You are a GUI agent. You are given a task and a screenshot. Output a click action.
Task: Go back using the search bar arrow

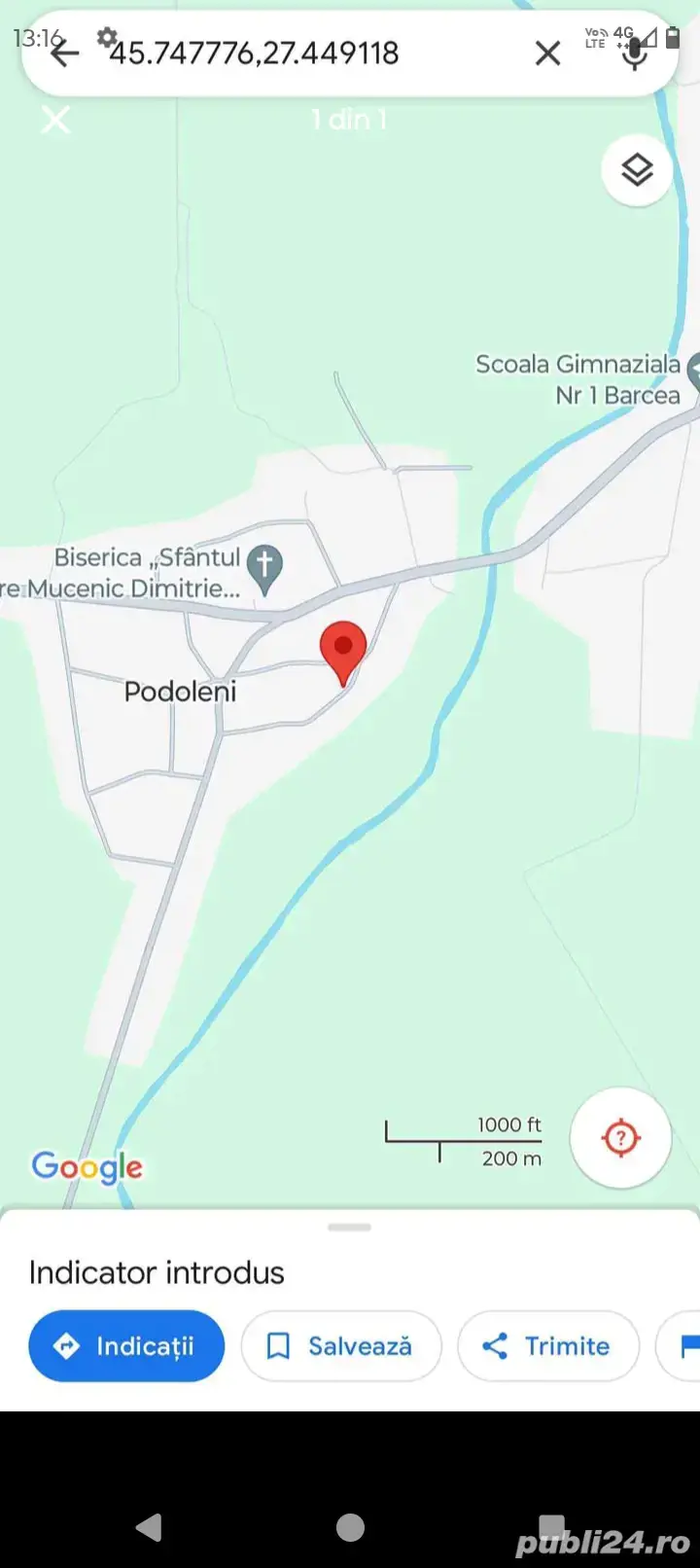pyautogui.click(x=64, y=53)
